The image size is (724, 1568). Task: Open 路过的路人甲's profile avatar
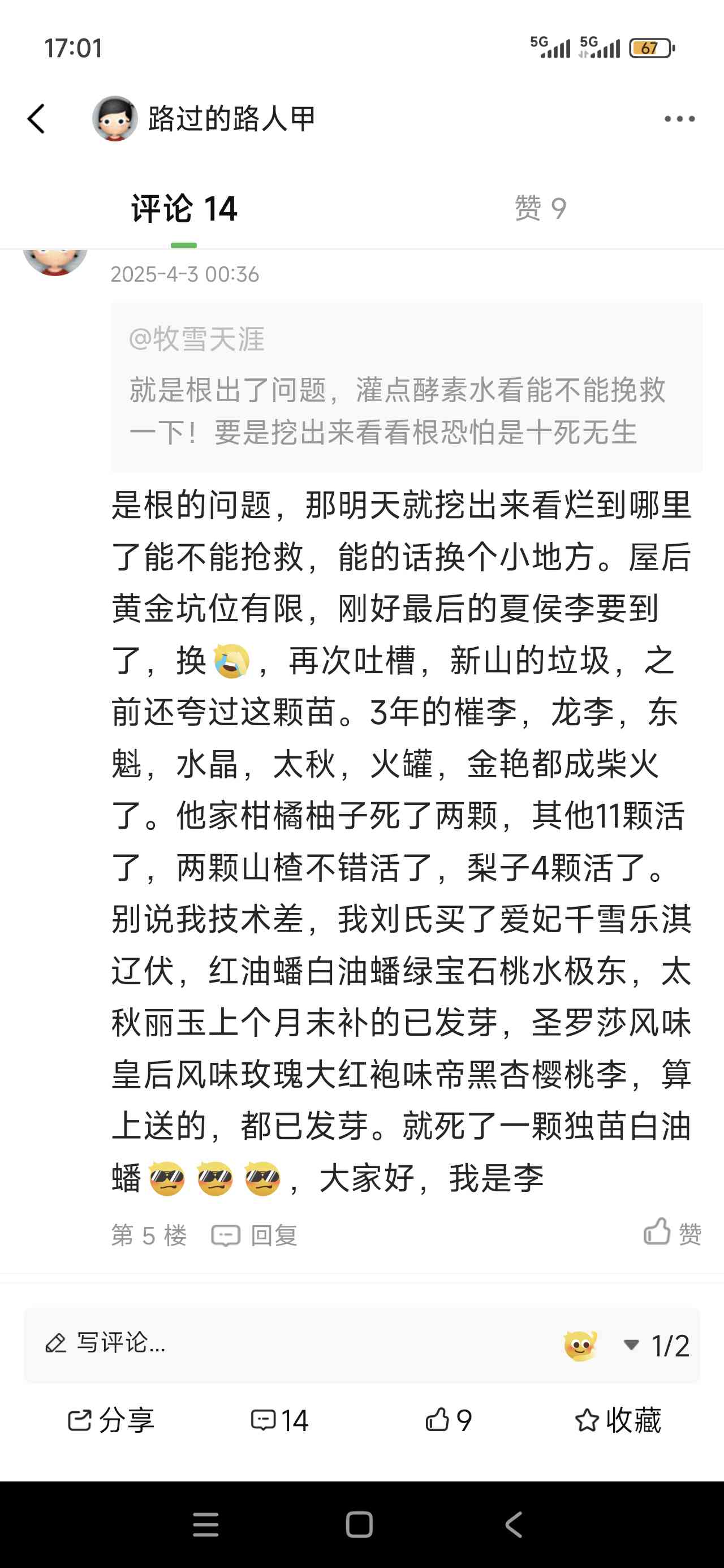114,119
